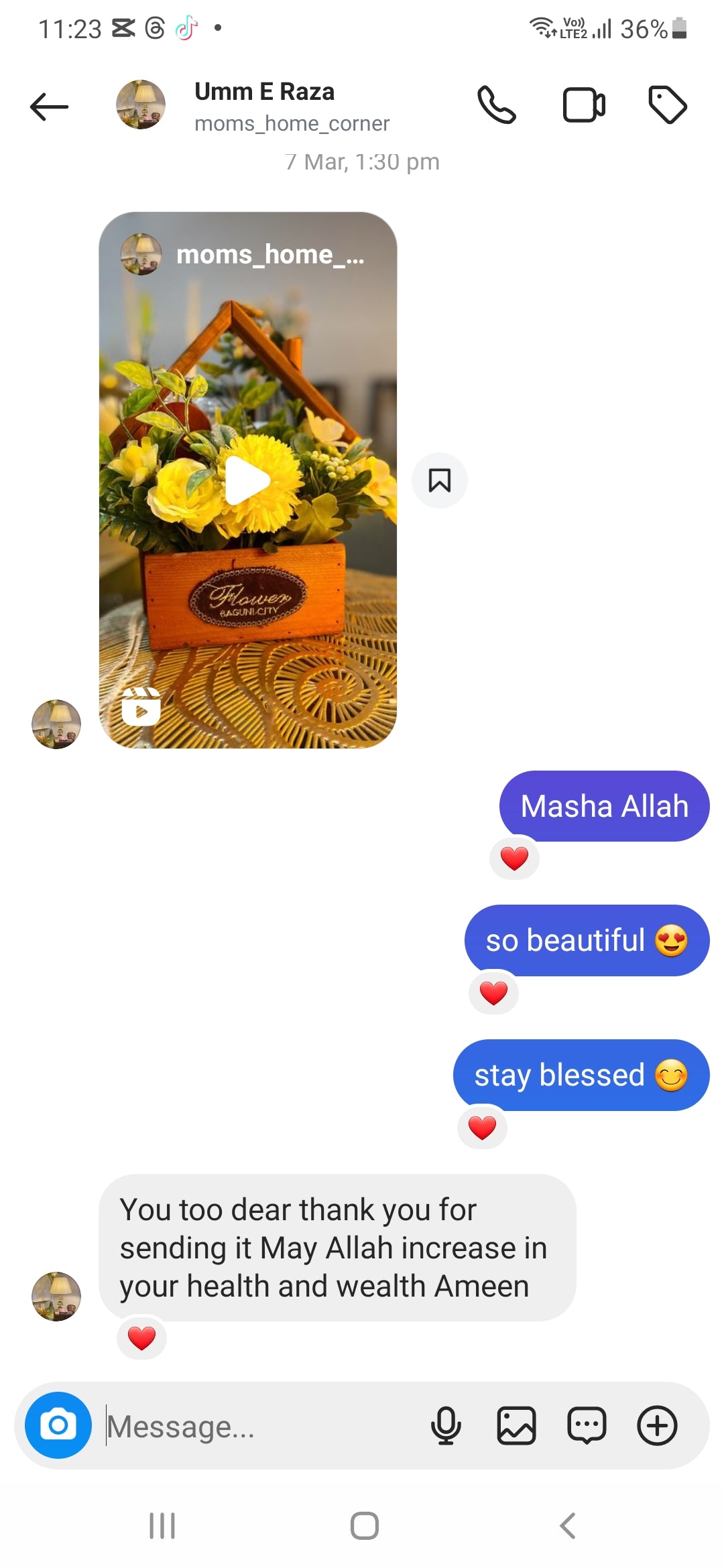
Task: View heart reaction under so beautiful message
Action: [493, 992]
